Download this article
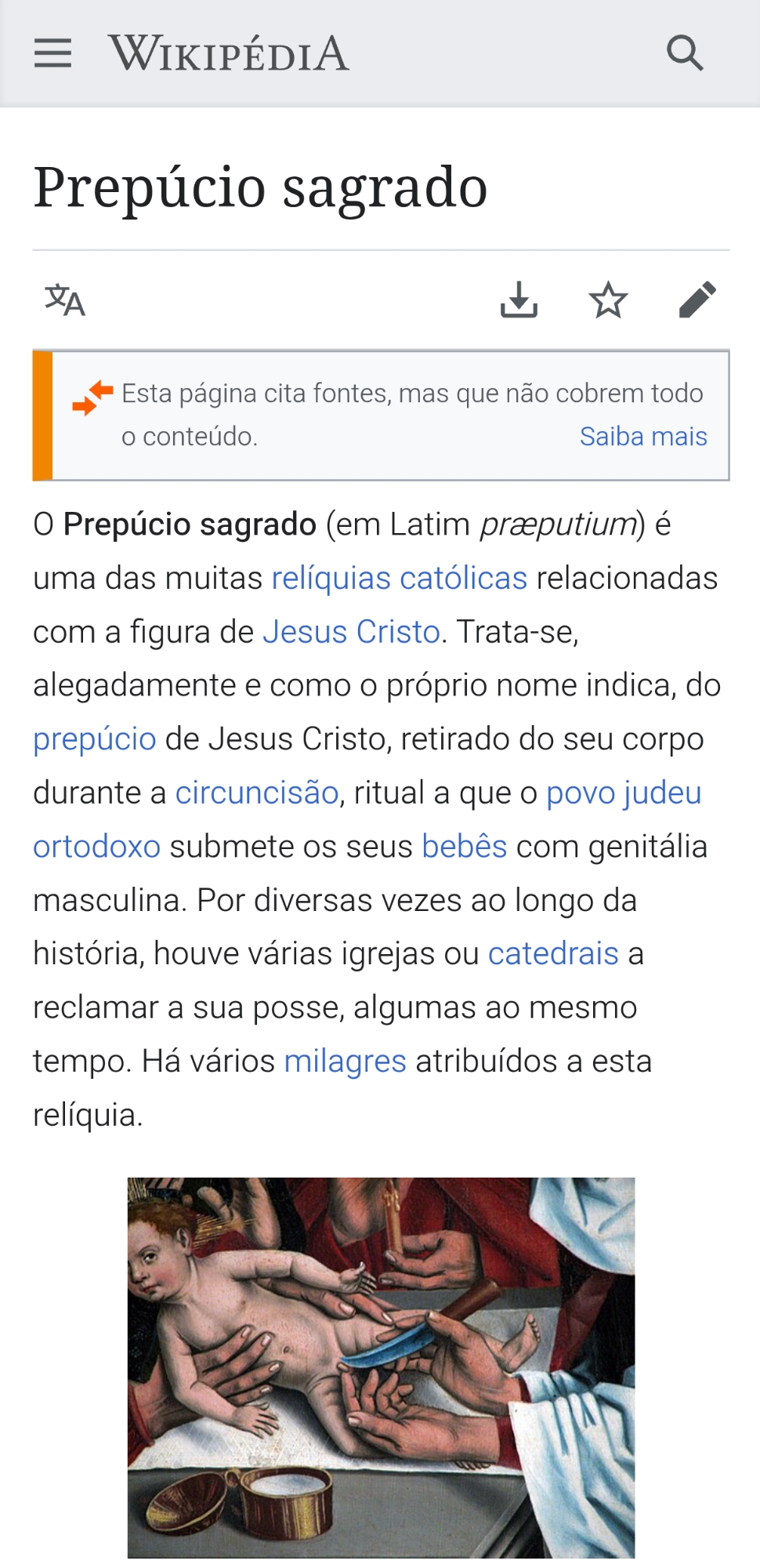The image size is (760, 1568). tap(519, 300)
